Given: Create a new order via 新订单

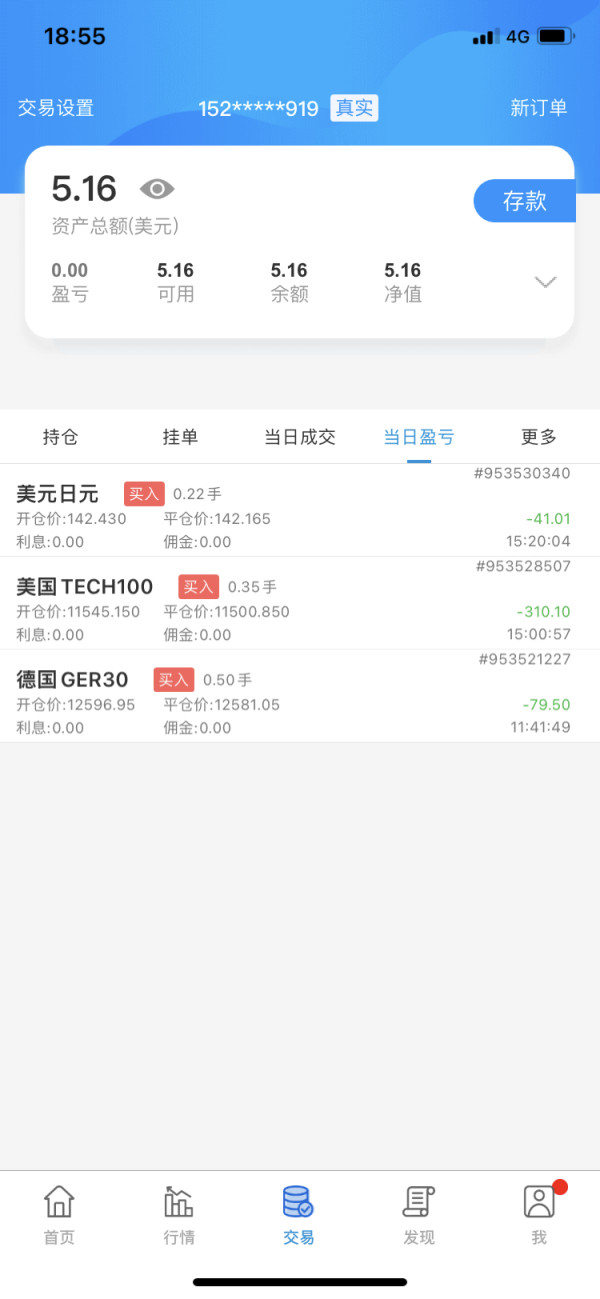Looking at the screenshot, I should coord(539,108).
